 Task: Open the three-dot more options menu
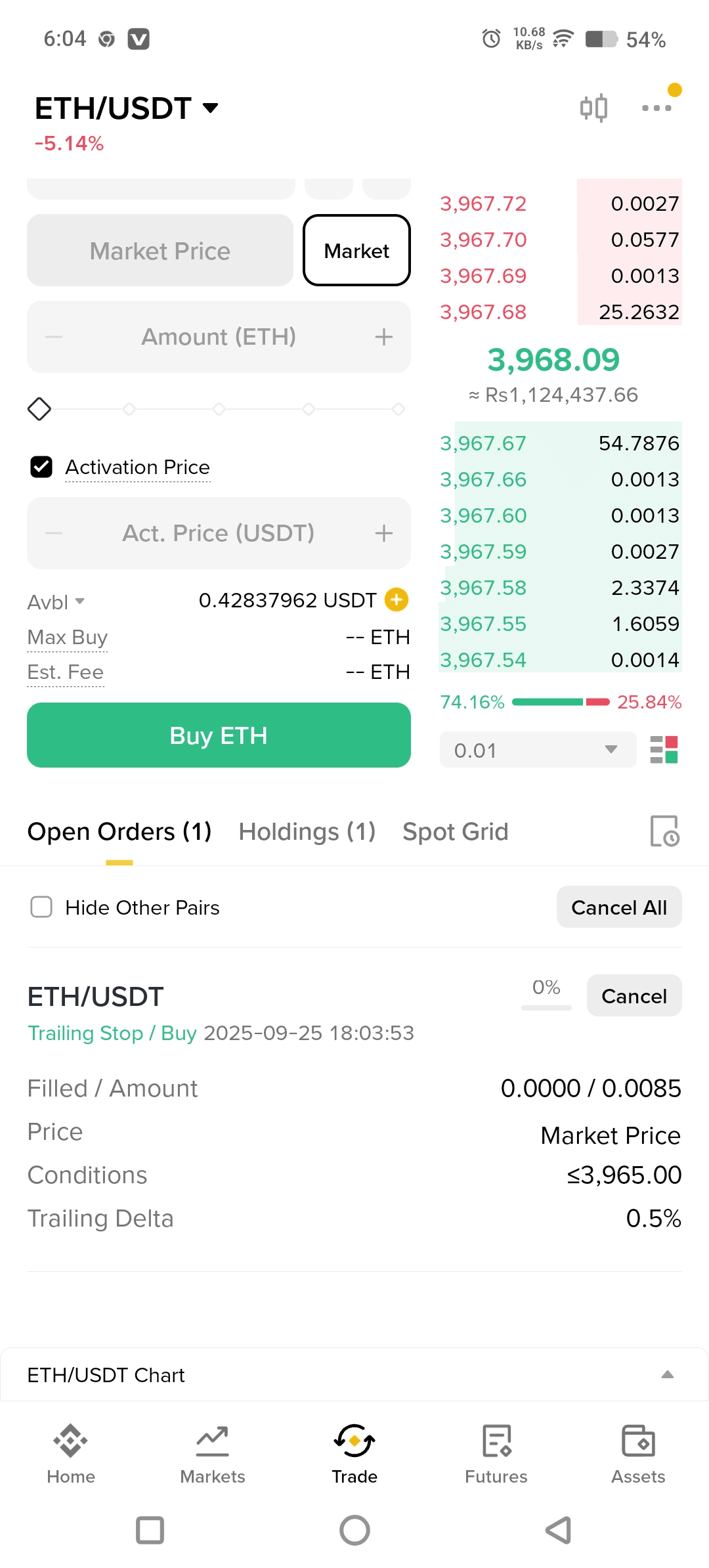(656, 108)
